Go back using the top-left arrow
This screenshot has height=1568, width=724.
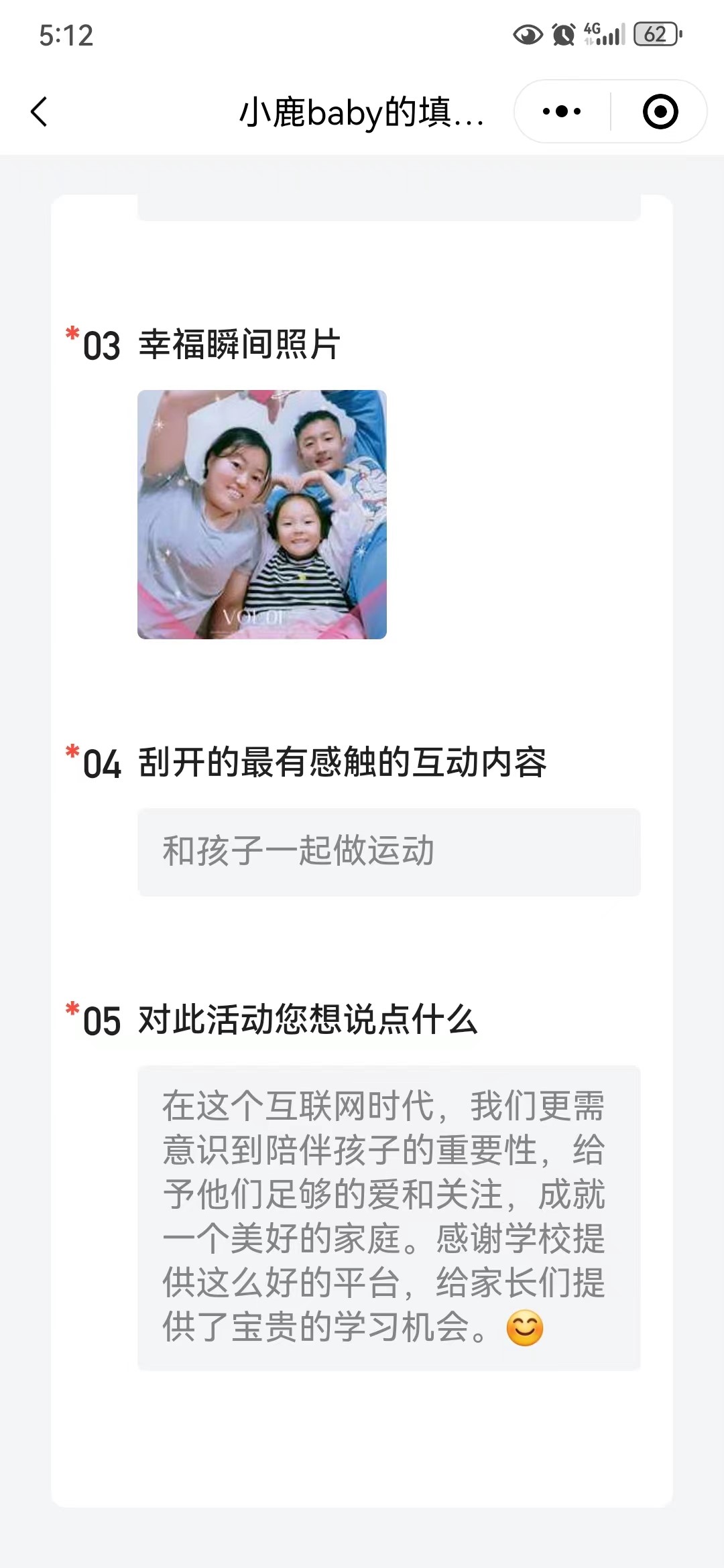click(40, 111)
